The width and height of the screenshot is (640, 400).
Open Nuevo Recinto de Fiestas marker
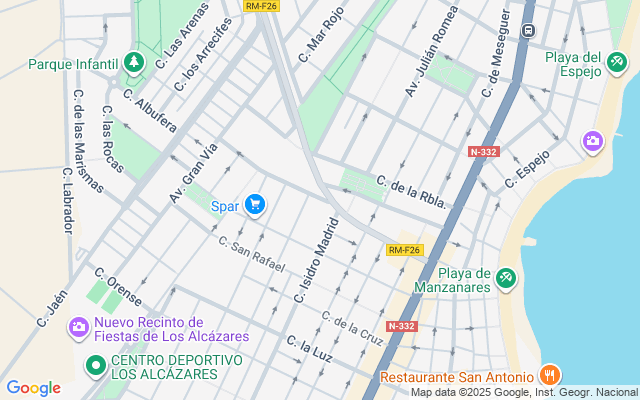(79, 328)
